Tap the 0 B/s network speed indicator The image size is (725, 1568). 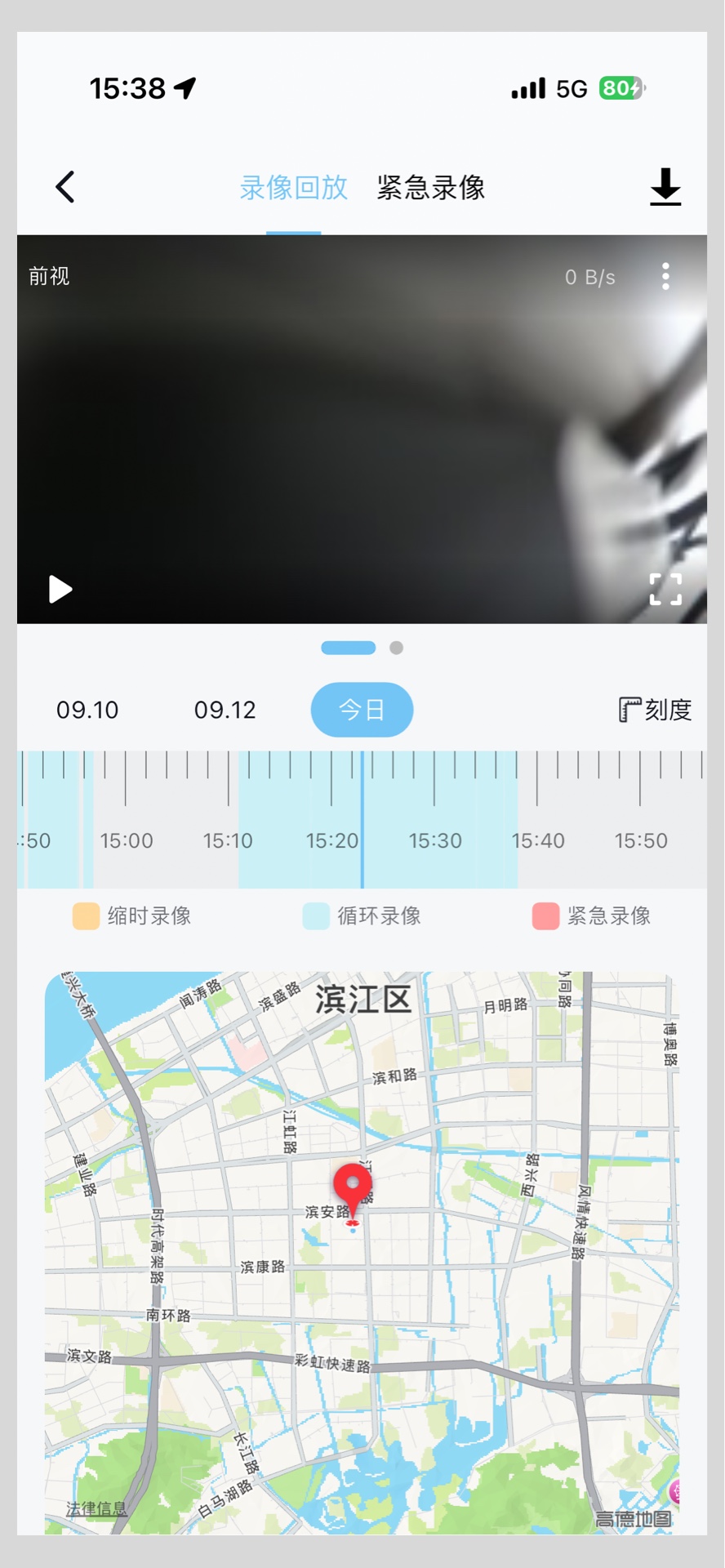[589, 276]
